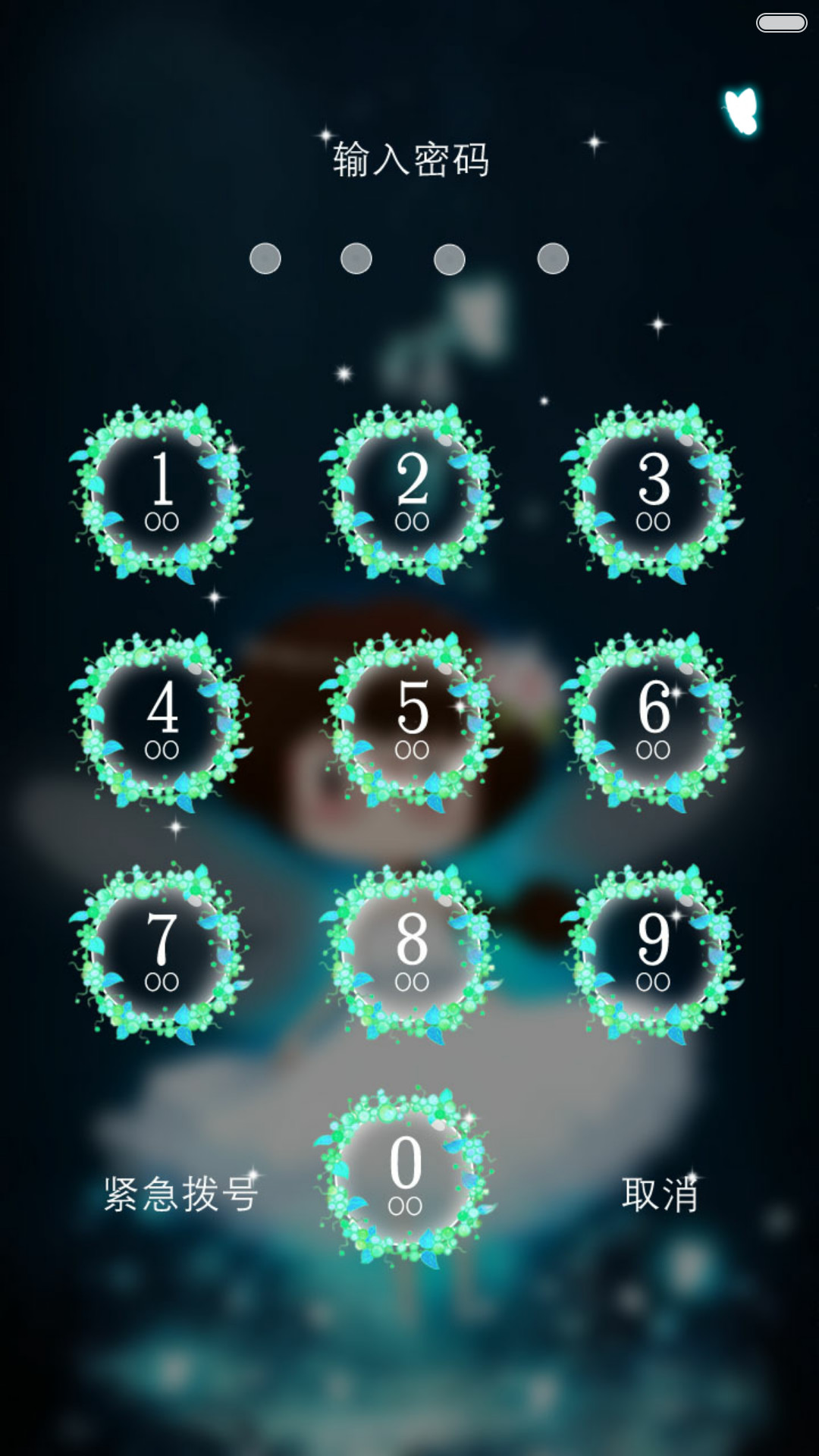Viewport: 819px width, 1456px height.
Task: Enter digit 2 on the keypad
Action: click(410, 491)
